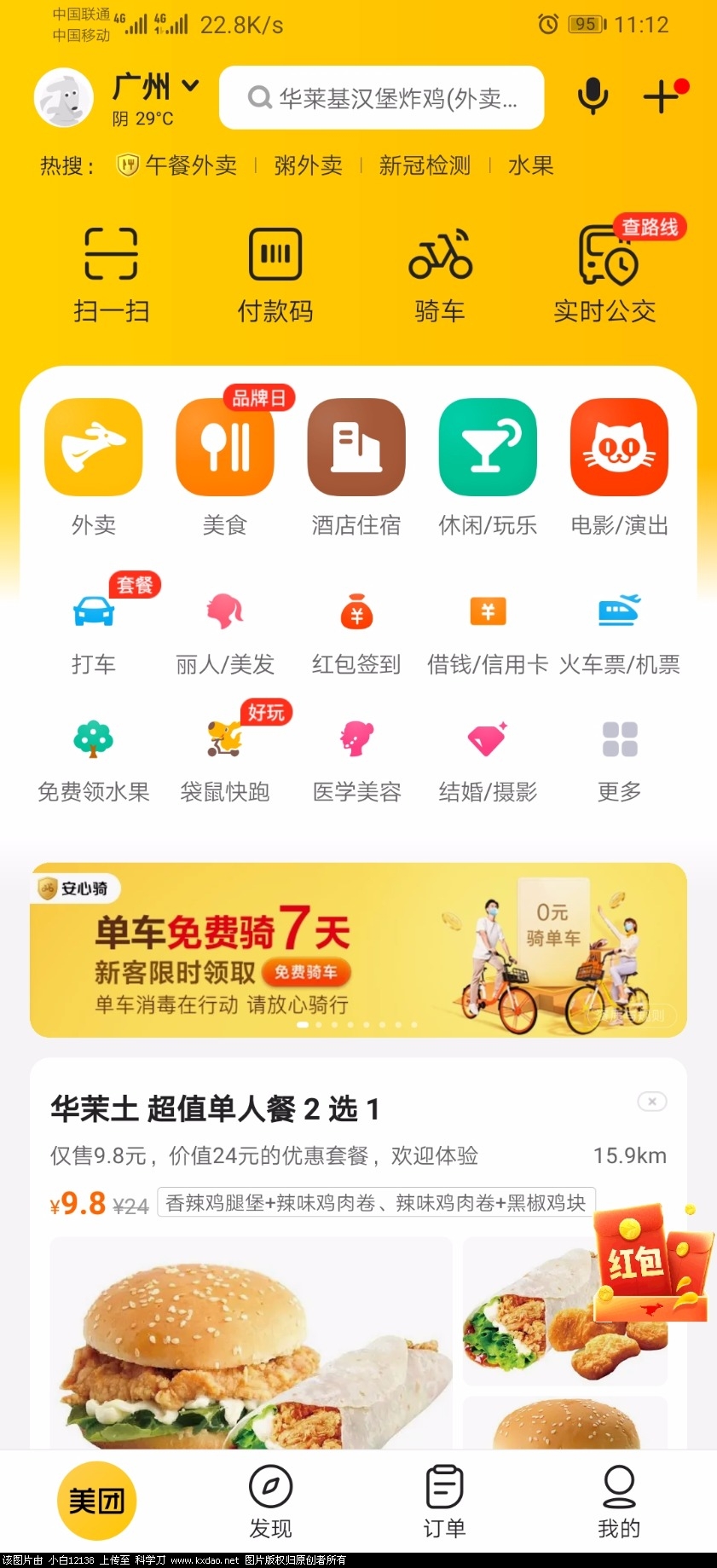
Task: Select the 美食 dining icon with 品牌日 badge
Action: point(224,465)
